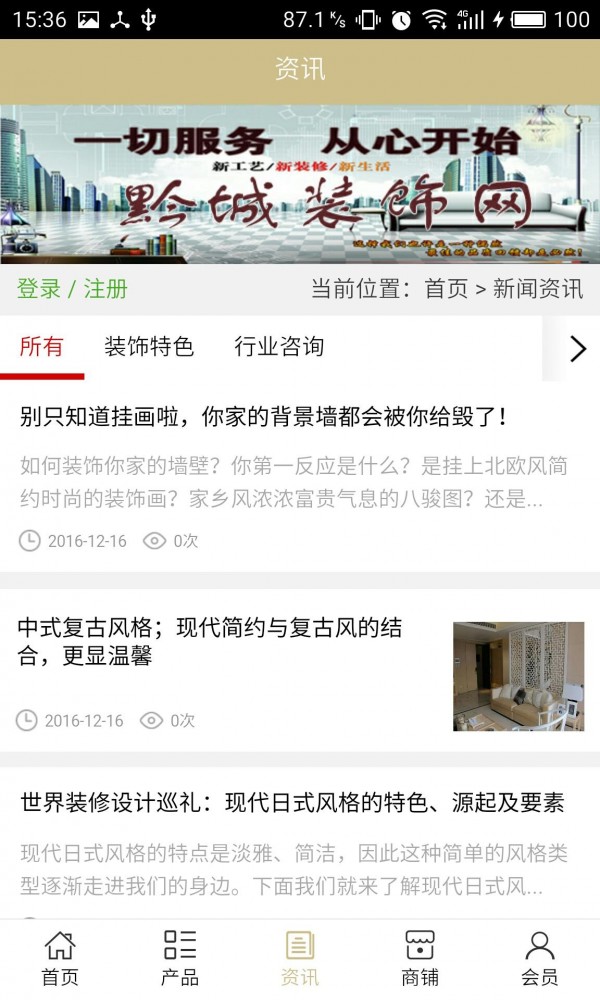Open the 注册 registration link

tap(106, 289)
